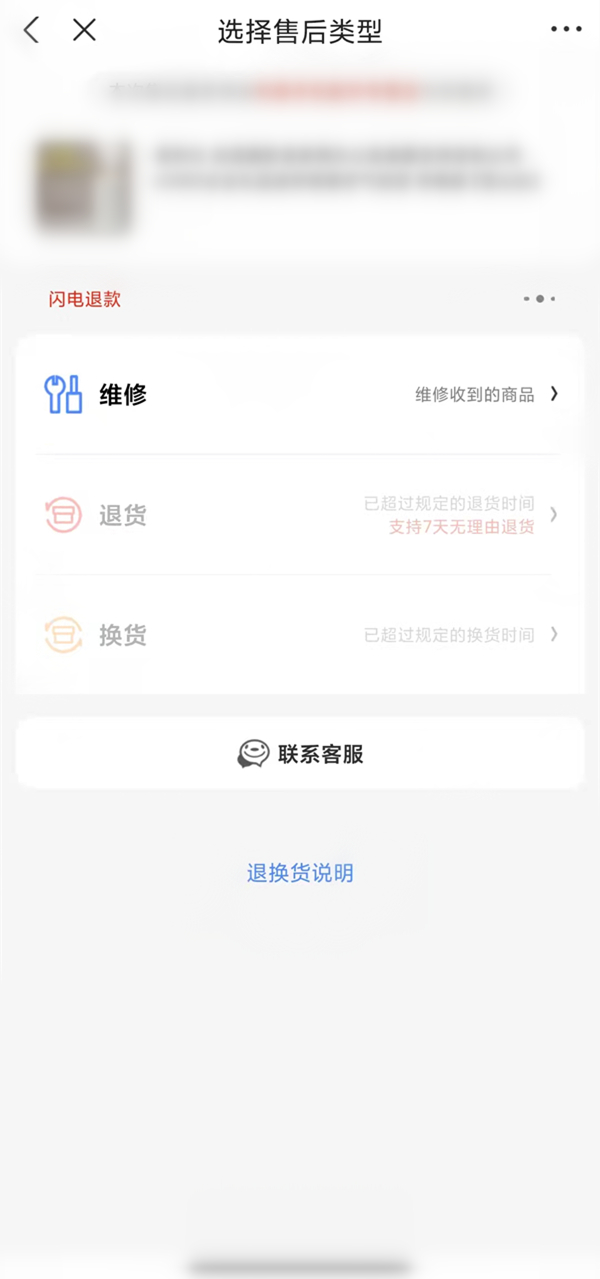Viewport: 600px width, 1279px height.
Task: Choose the 退货 return option
Action: click(x=300, y=515)
